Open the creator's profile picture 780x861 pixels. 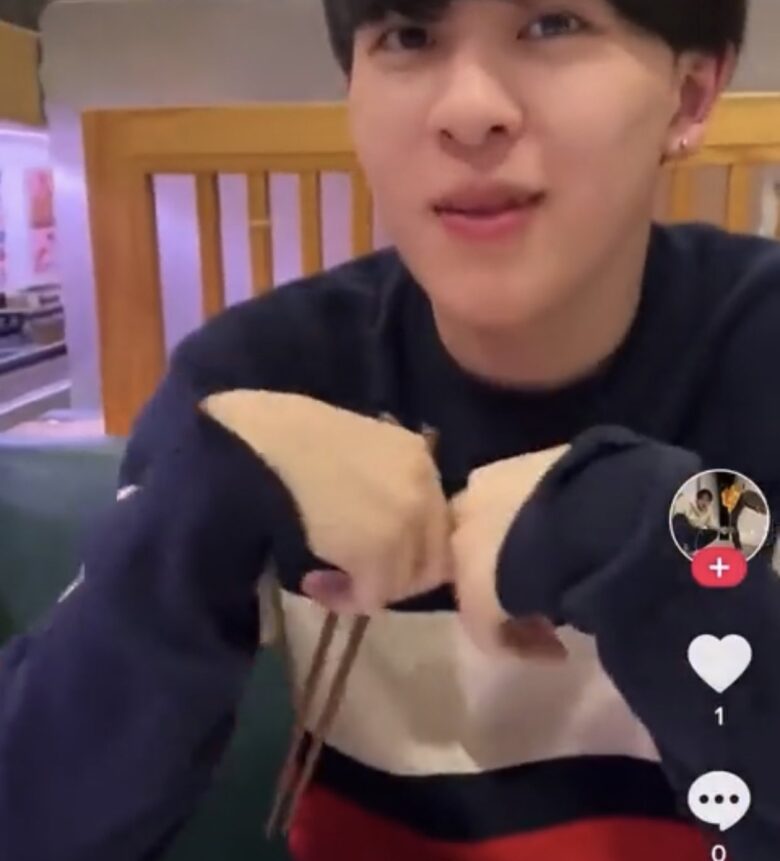[718, 516]
